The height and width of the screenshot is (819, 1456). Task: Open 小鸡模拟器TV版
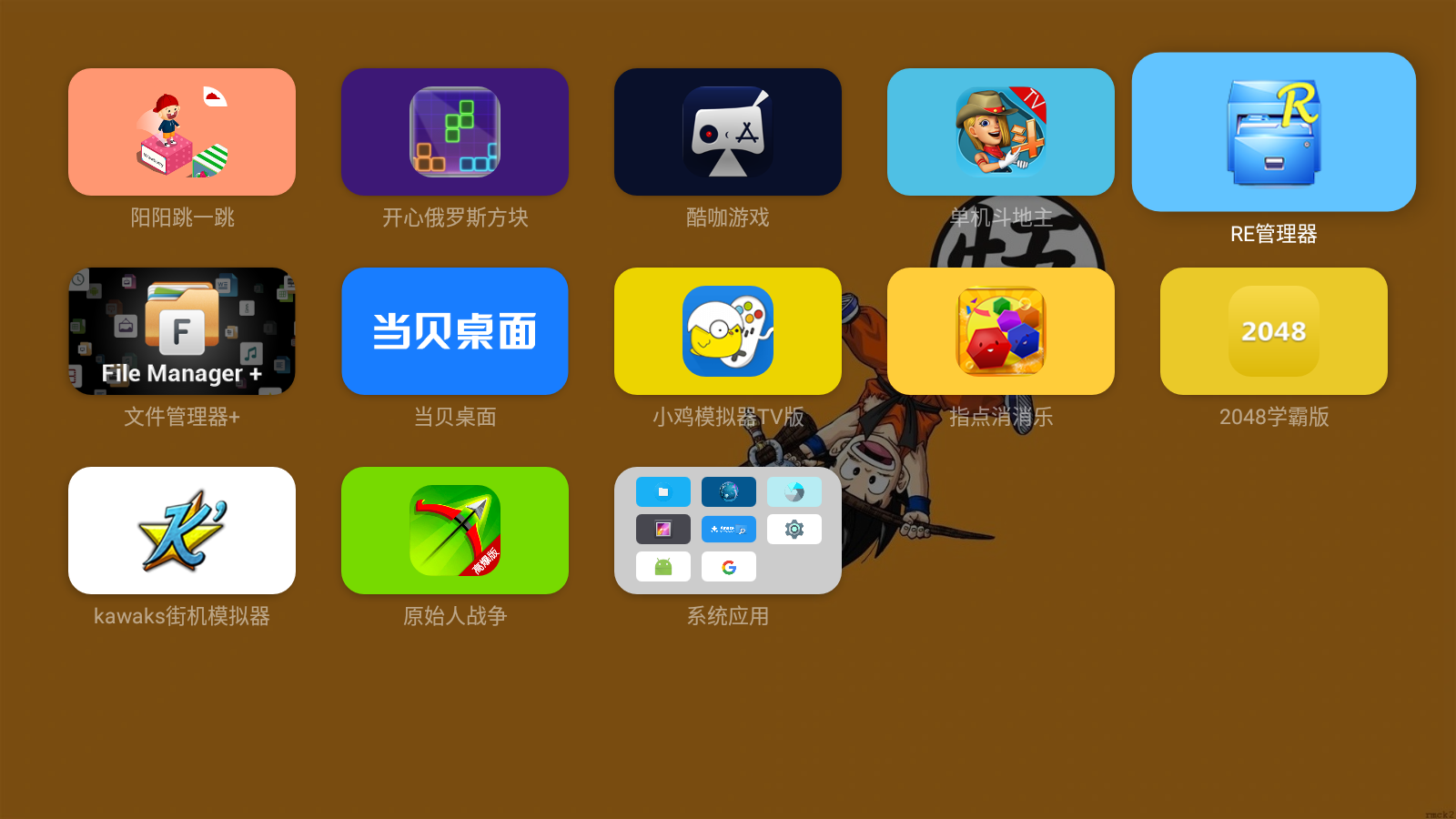pos(728,331)
